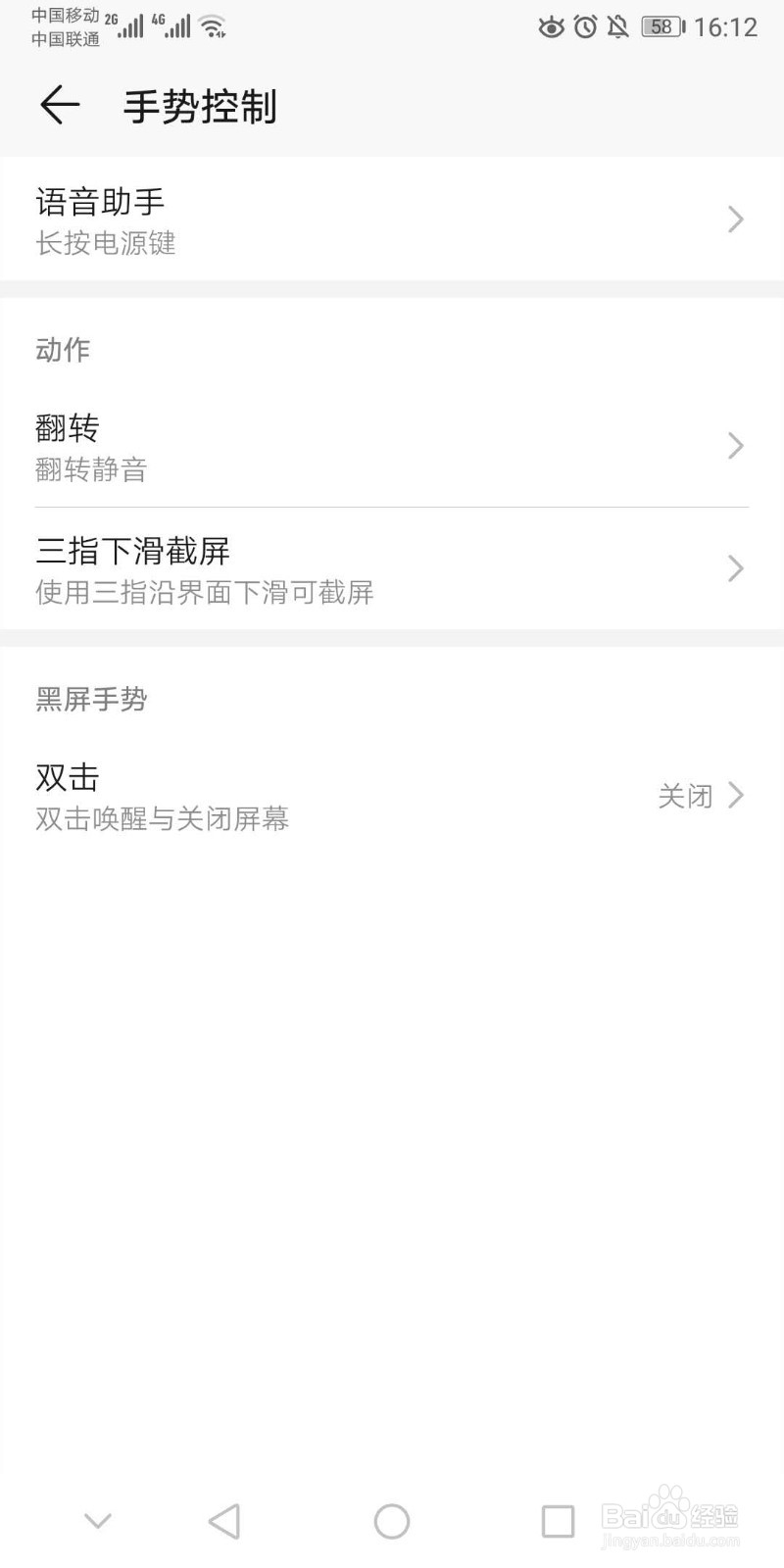Viewport: 784px width, 1568px height.
Task: Tap the triangular back navigation button
Action: click(224, 1521)
